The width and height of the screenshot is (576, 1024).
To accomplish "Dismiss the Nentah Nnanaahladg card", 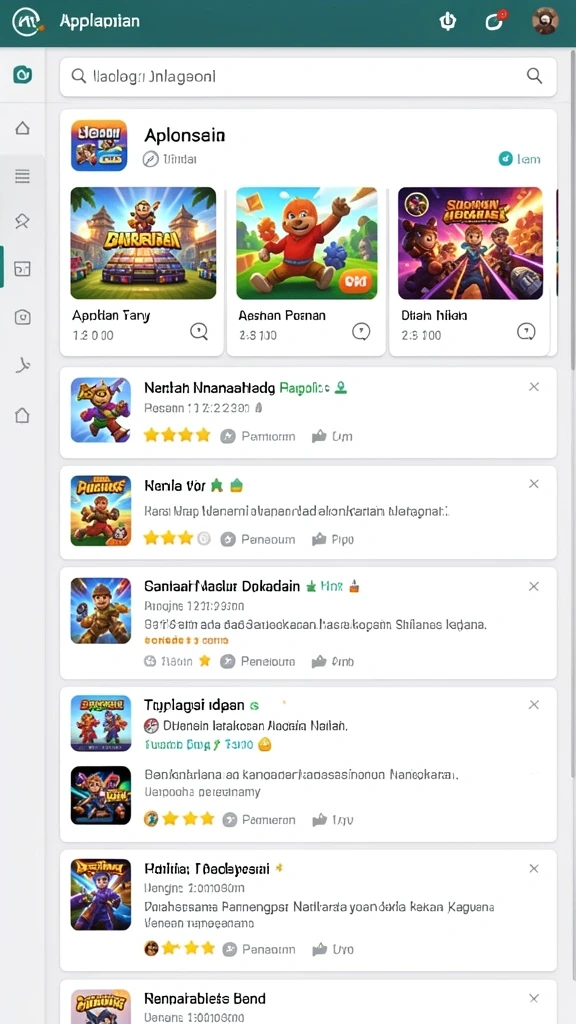I will pos(534,387).
